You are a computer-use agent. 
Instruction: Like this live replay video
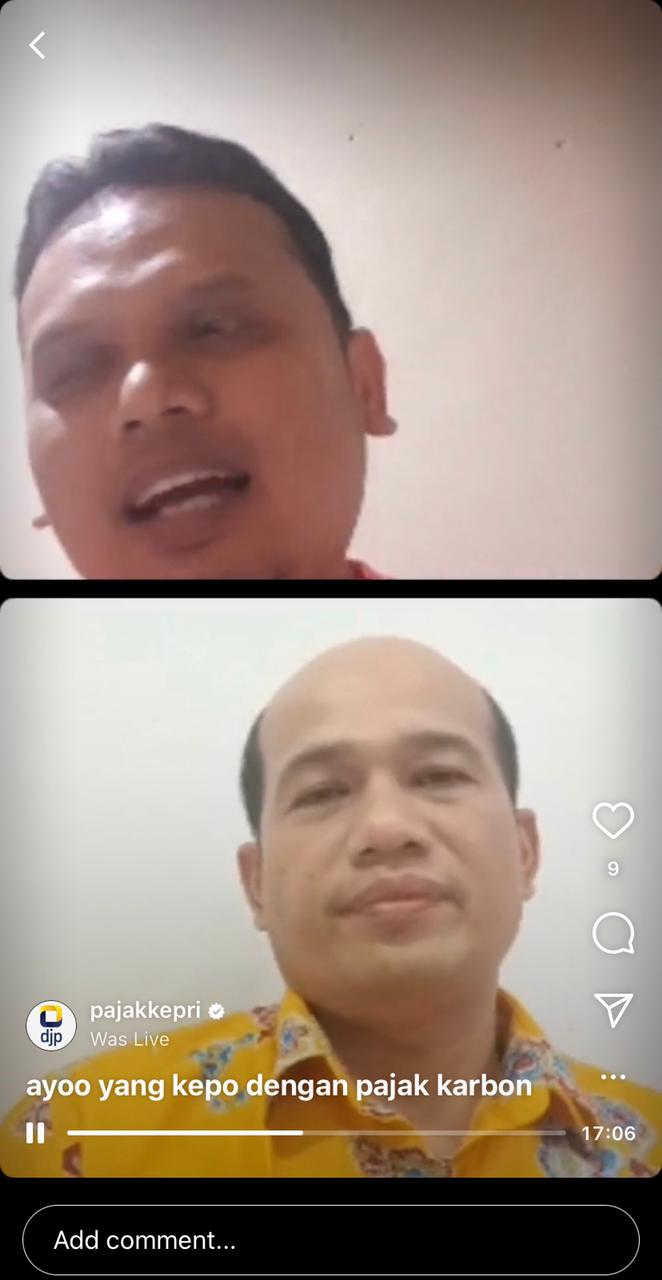coord(613,821)
